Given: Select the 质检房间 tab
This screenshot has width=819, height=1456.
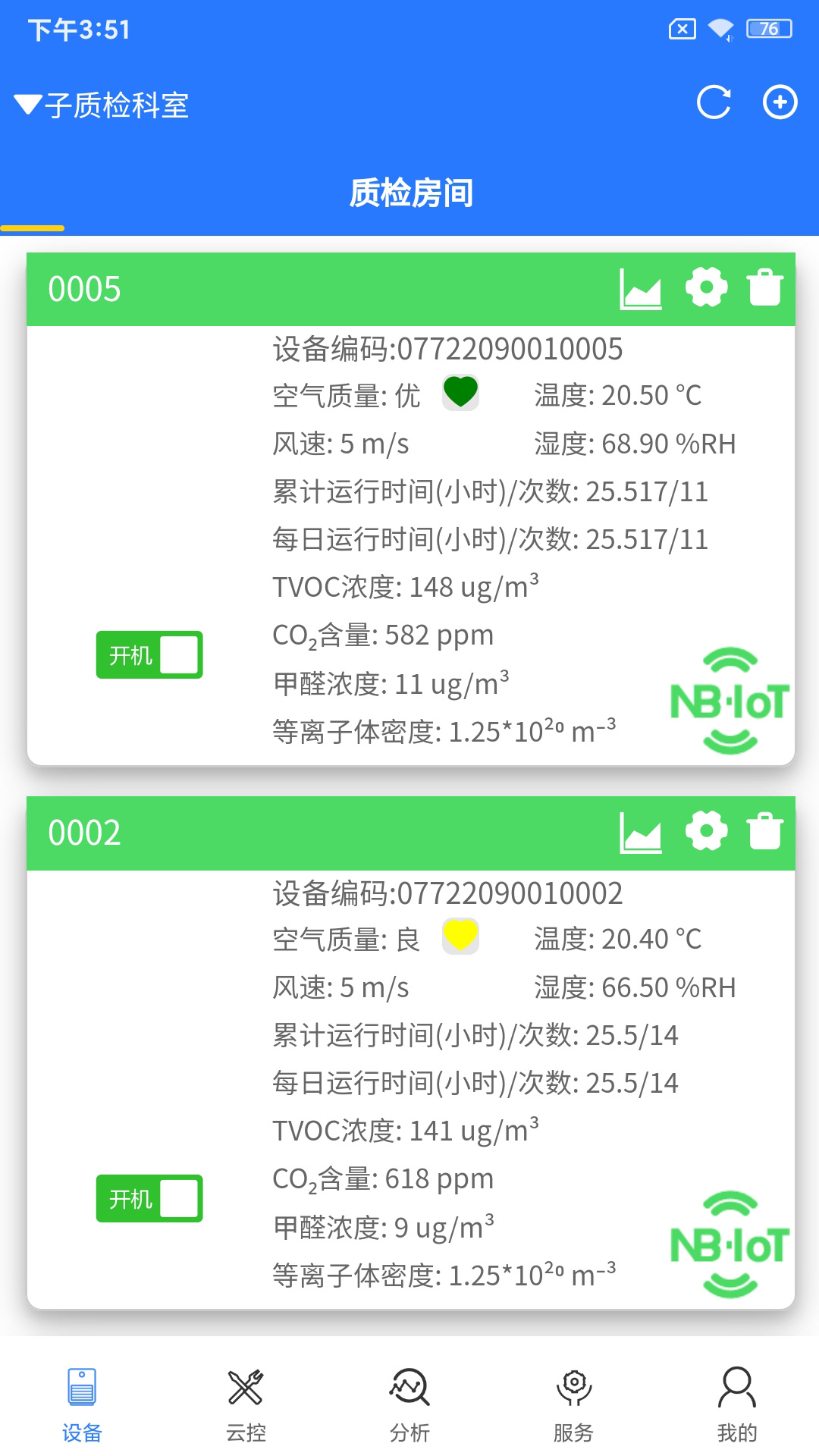Looking at the screenshot, I should tap(411, 193).
